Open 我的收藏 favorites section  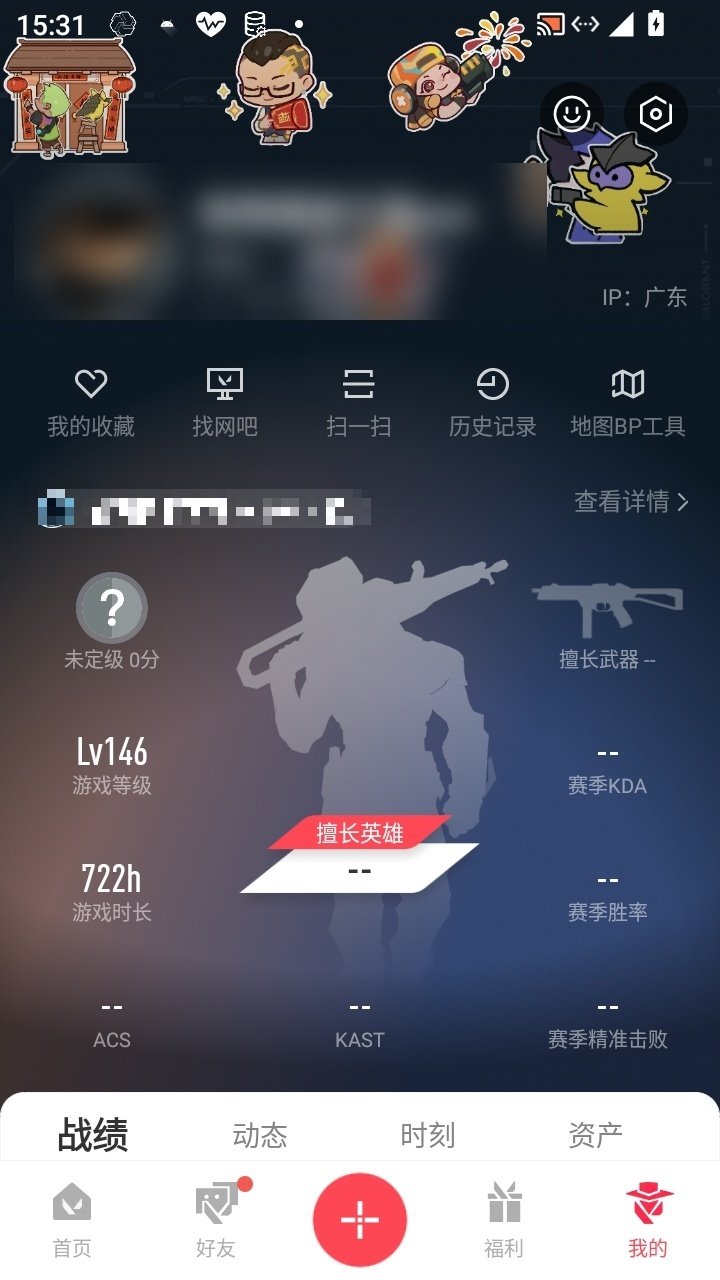click(x=93, y=398)
